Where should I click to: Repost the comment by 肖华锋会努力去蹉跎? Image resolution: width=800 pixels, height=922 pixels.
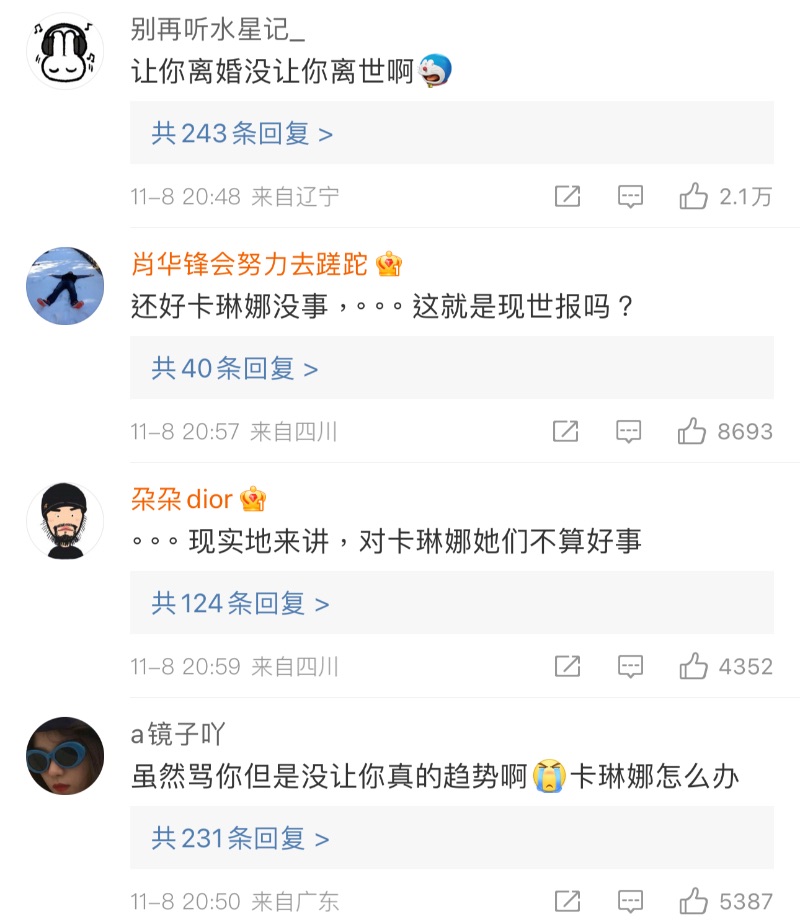566,431
